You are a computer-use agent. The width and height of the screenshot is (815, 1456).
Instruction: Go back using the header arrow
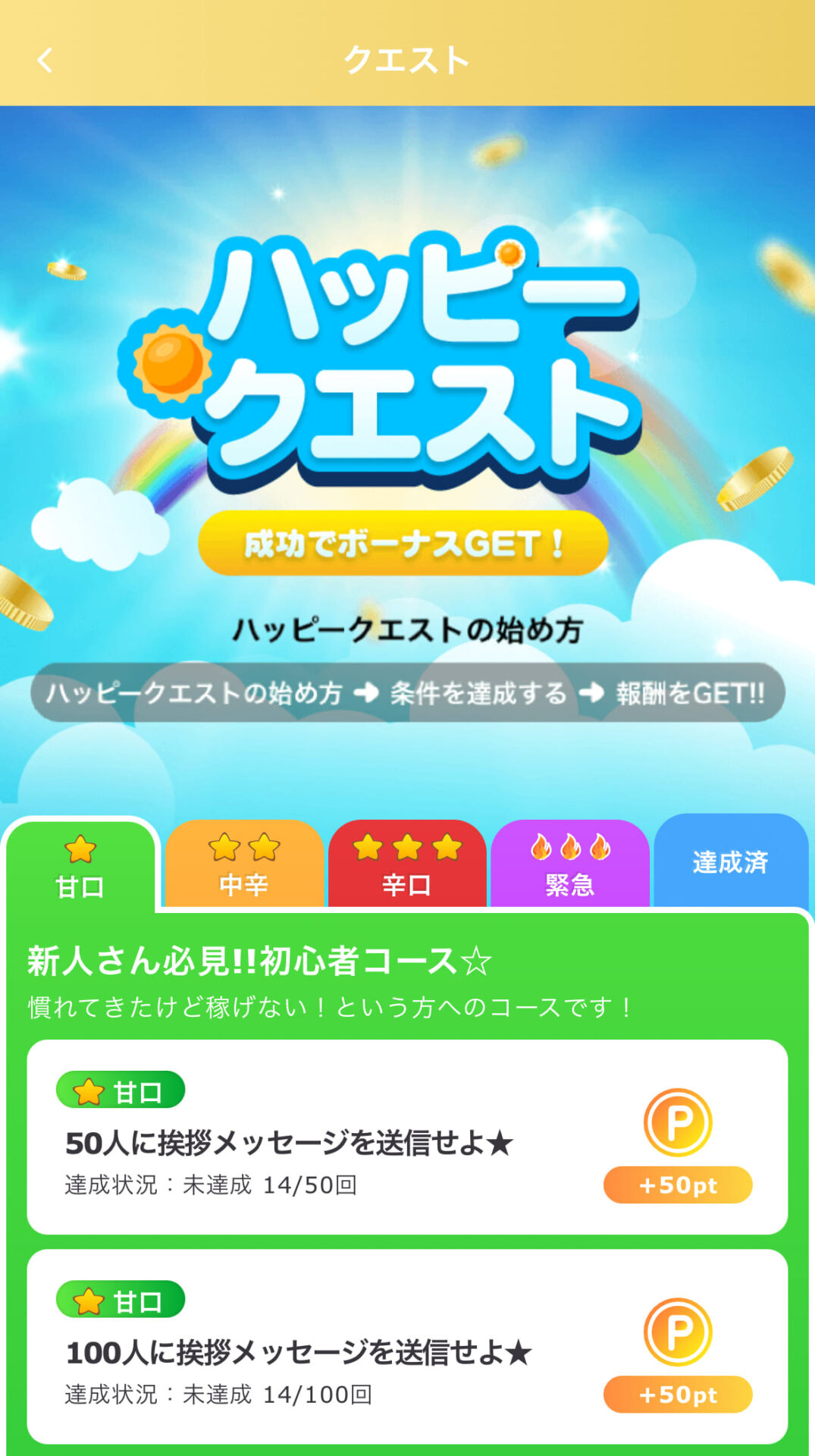coord(45,60)
